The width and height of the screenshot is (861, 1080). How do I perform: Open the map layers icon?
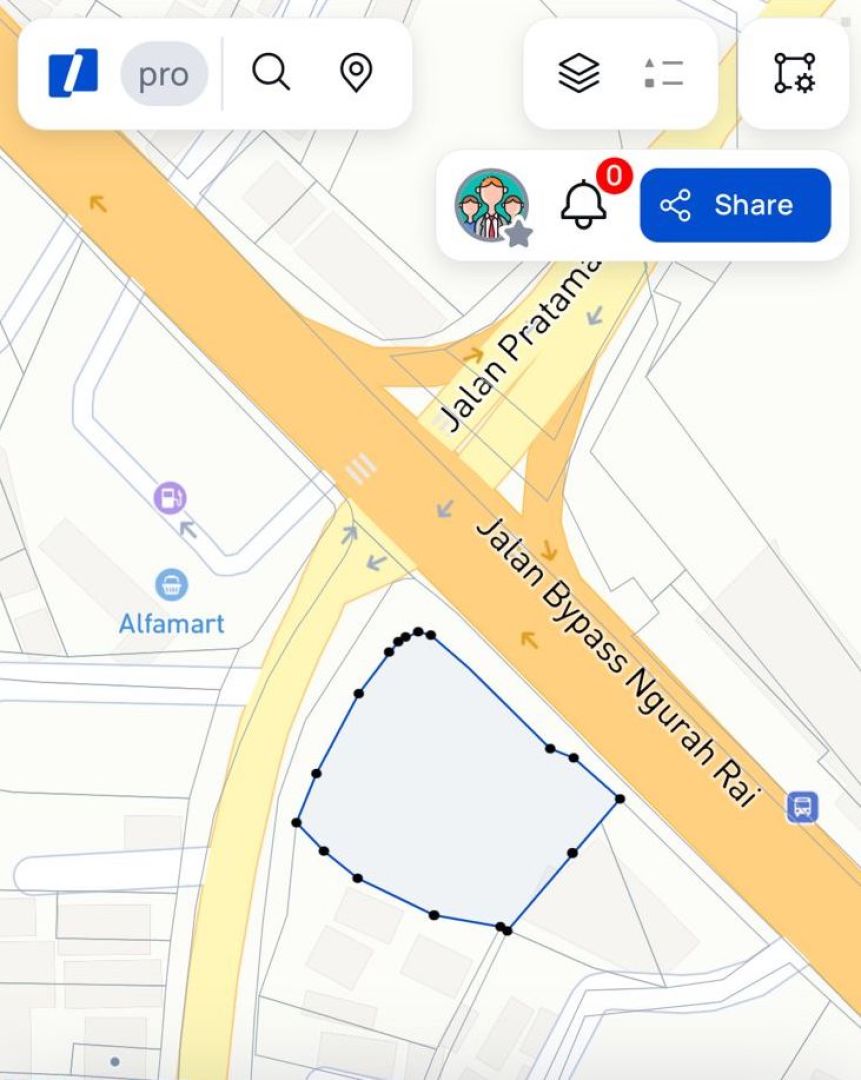coord(579,73)
